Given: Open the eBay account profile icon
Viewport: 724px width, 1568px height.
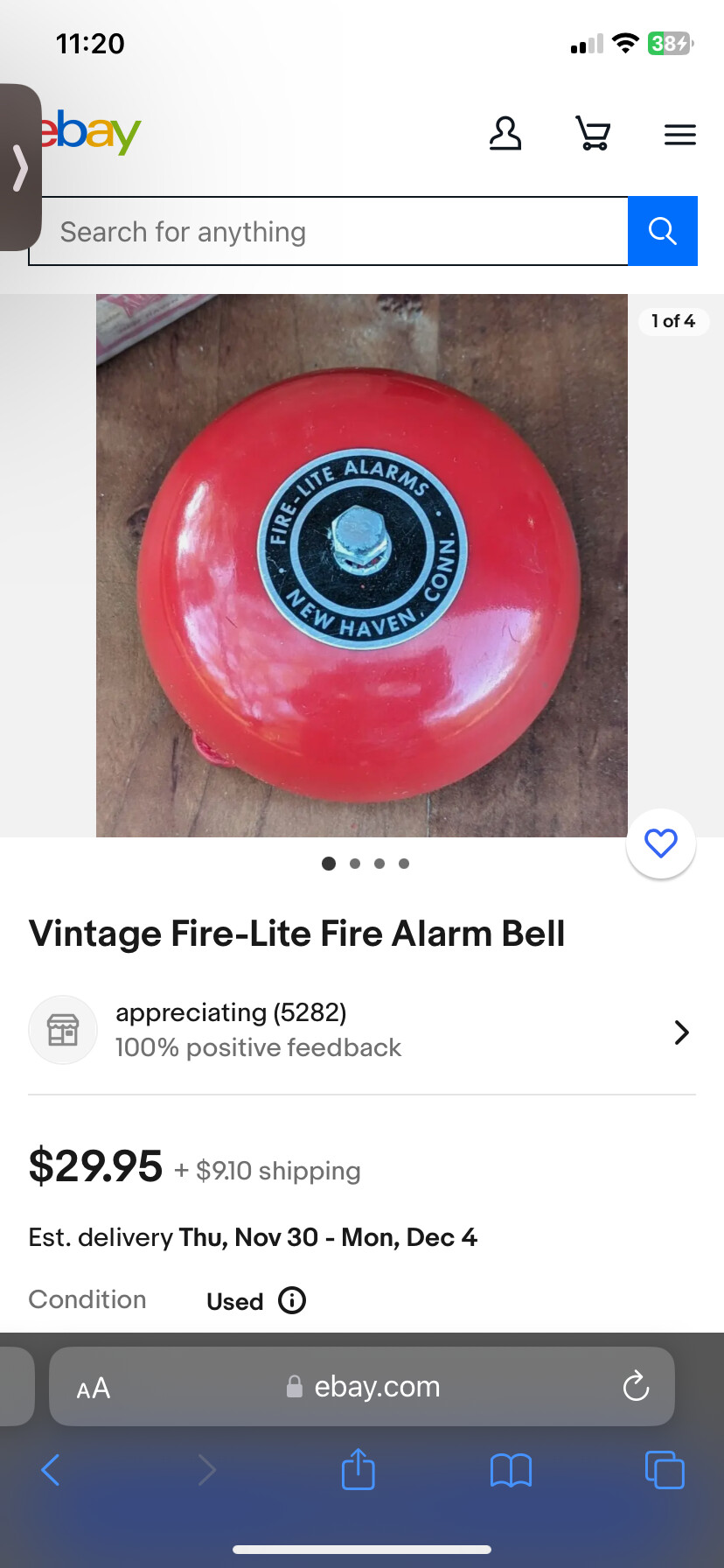Looking at the screenshot, I should (x=505, y=135).
